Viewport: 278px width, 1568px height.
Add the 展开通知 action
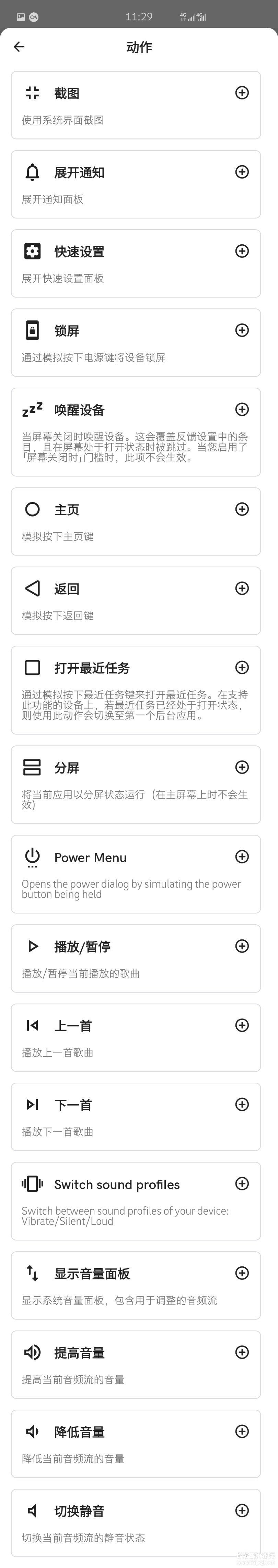tap(242, 172)
